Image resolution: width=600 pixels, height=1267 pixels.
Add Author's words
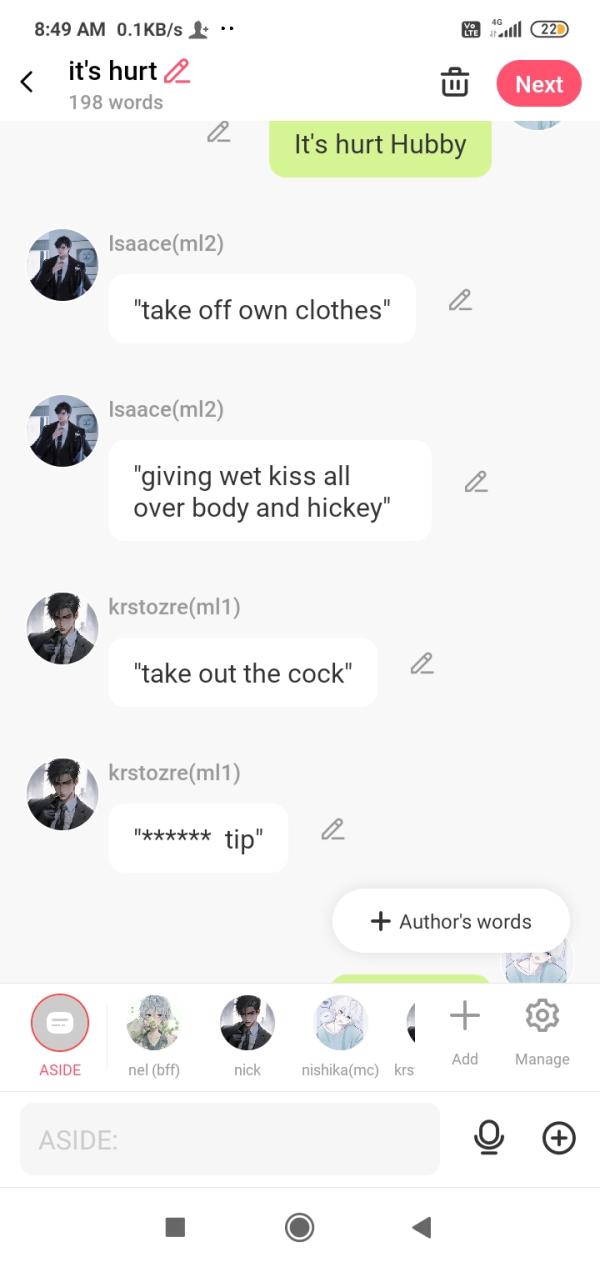(451, 921)
